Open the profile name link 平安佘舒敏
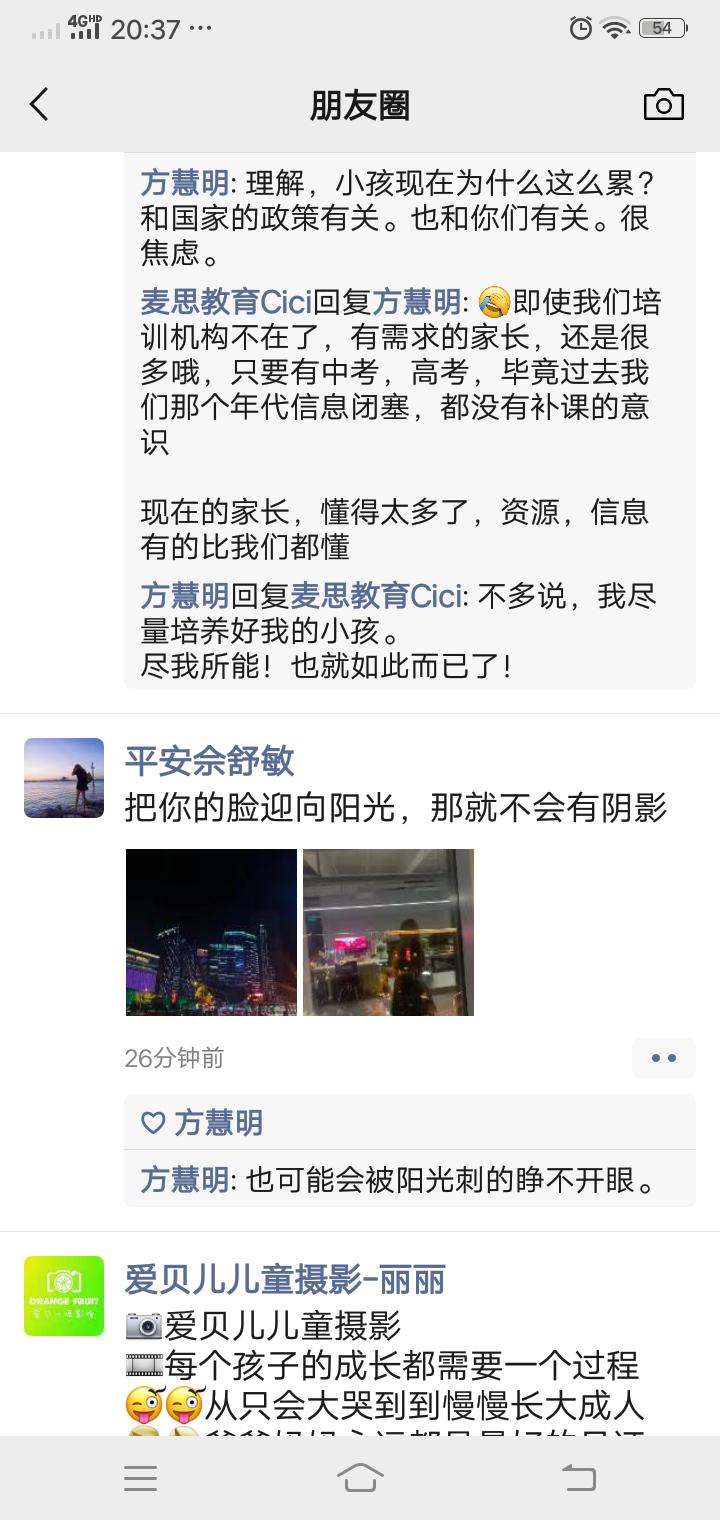 pyautogui.click(x=209, y=761)
